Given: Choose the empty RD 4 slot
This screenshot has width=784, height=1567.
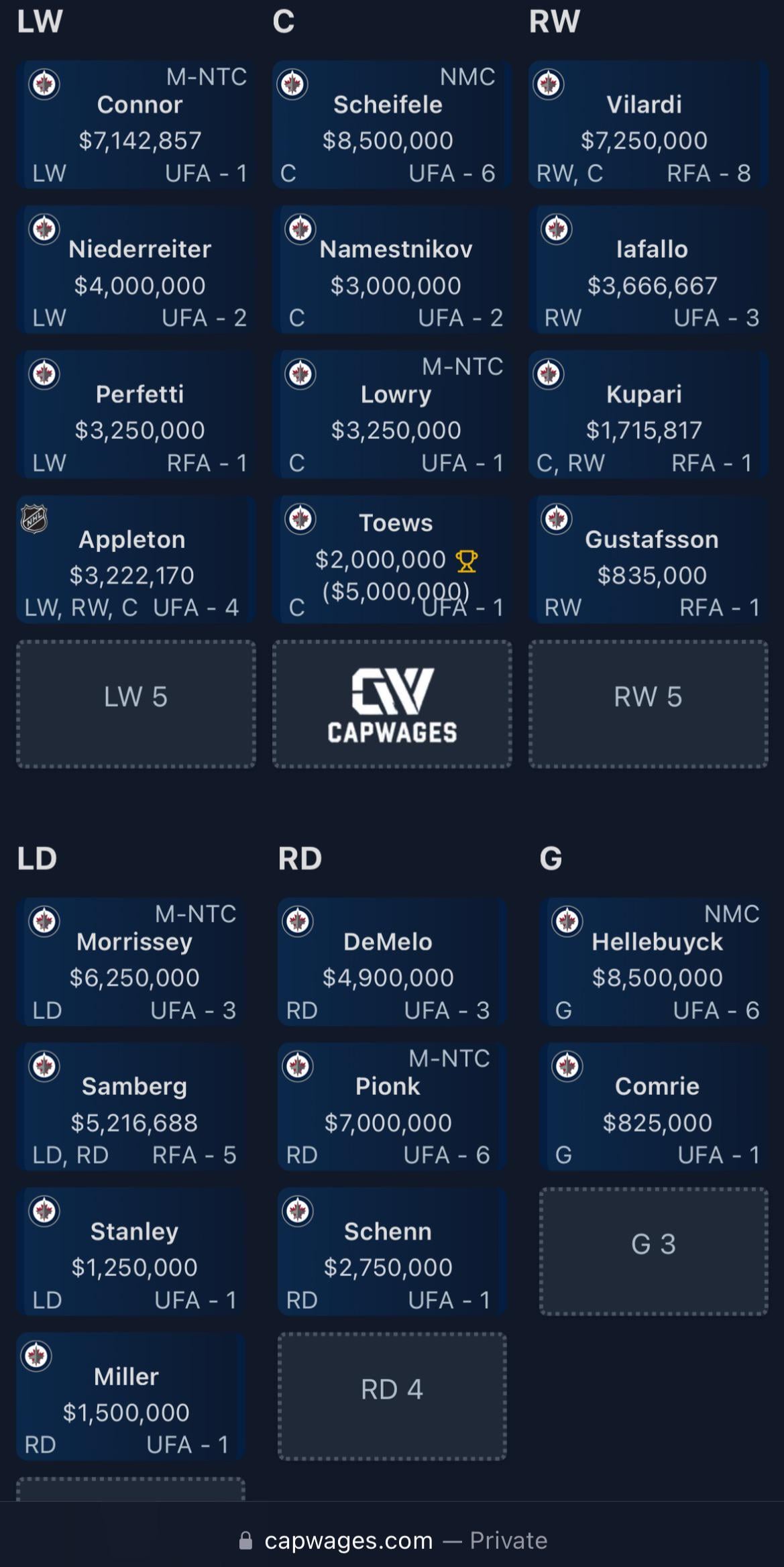Looking at the screenshot, I should click(392, 1396).
